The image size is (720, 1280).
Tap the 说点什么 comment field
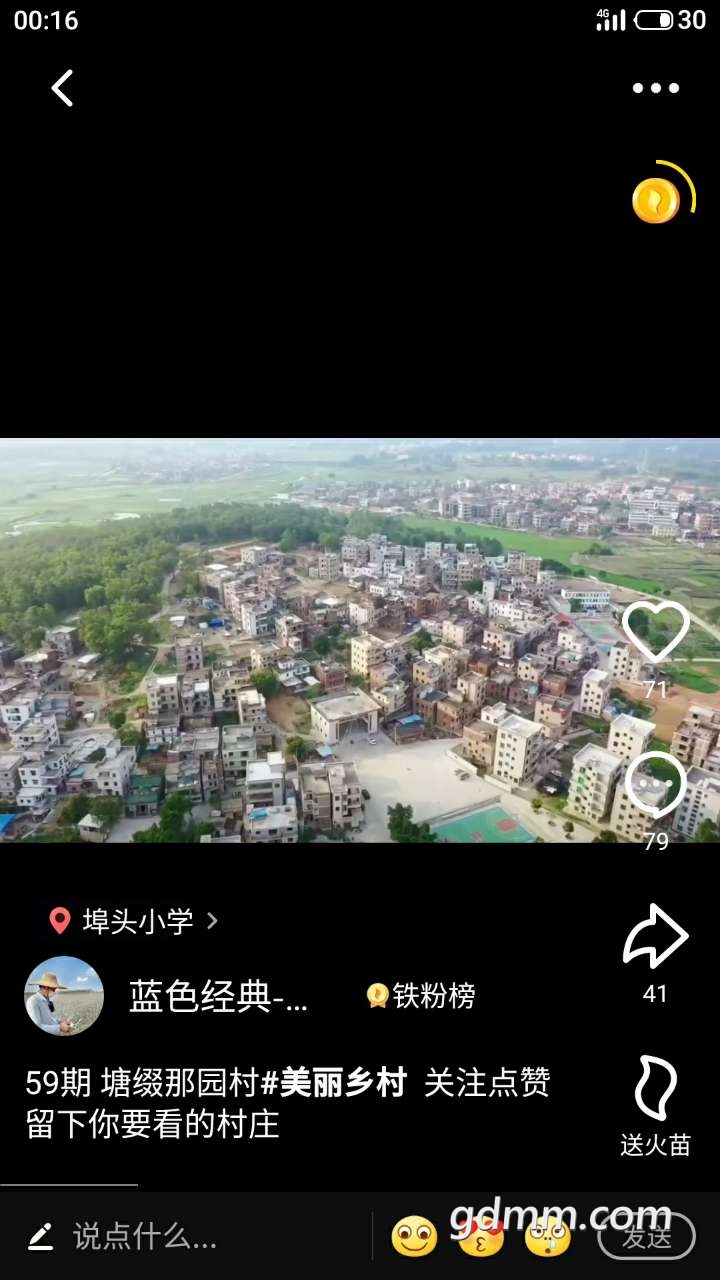145,1237
